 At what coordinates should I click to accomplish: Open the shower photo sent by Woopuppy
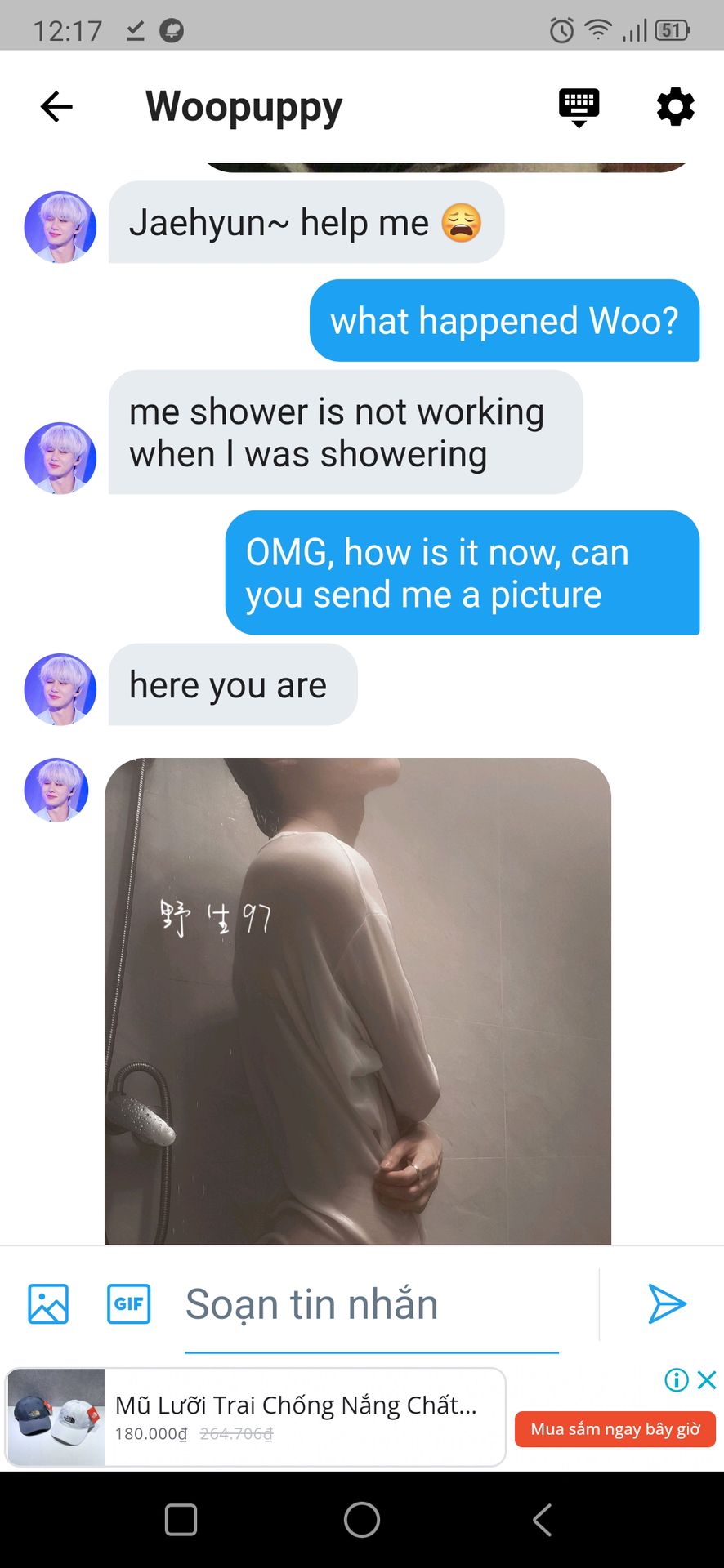(x=358, y=1001)
